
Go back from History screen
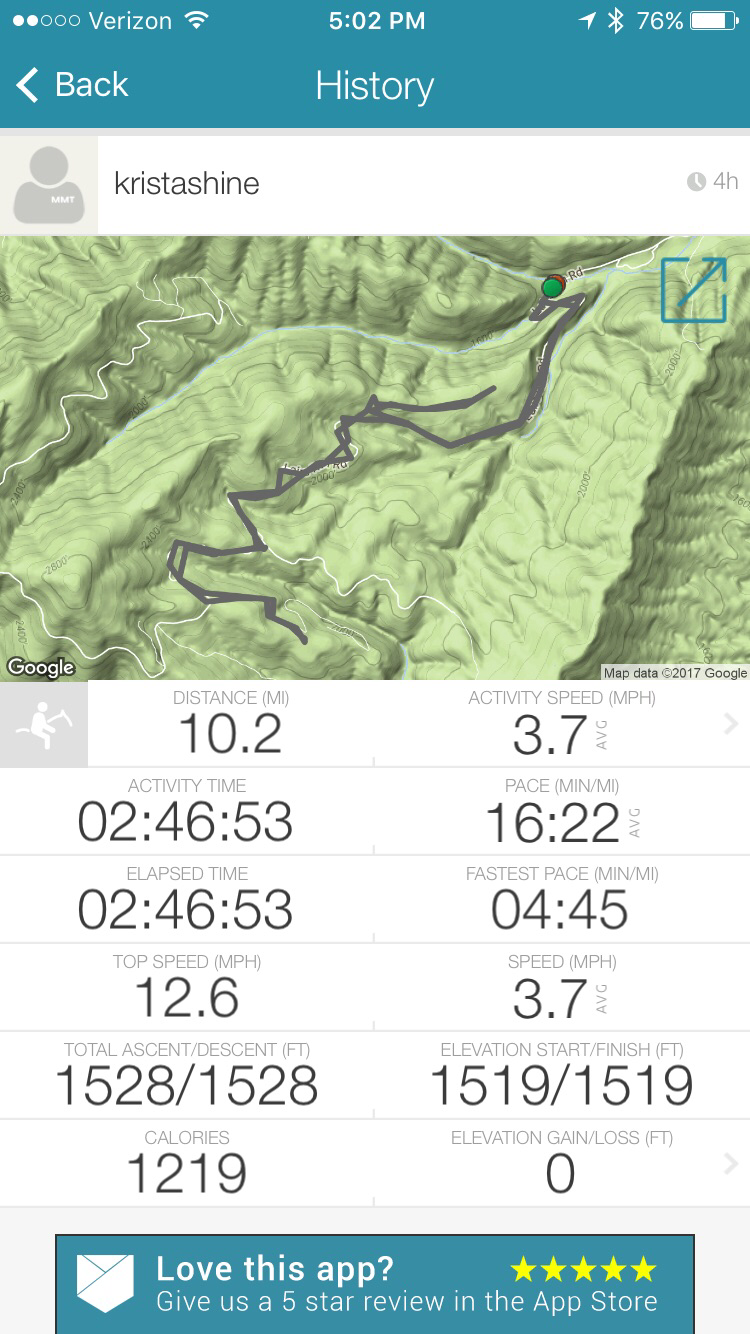click(x=72, y=86)
